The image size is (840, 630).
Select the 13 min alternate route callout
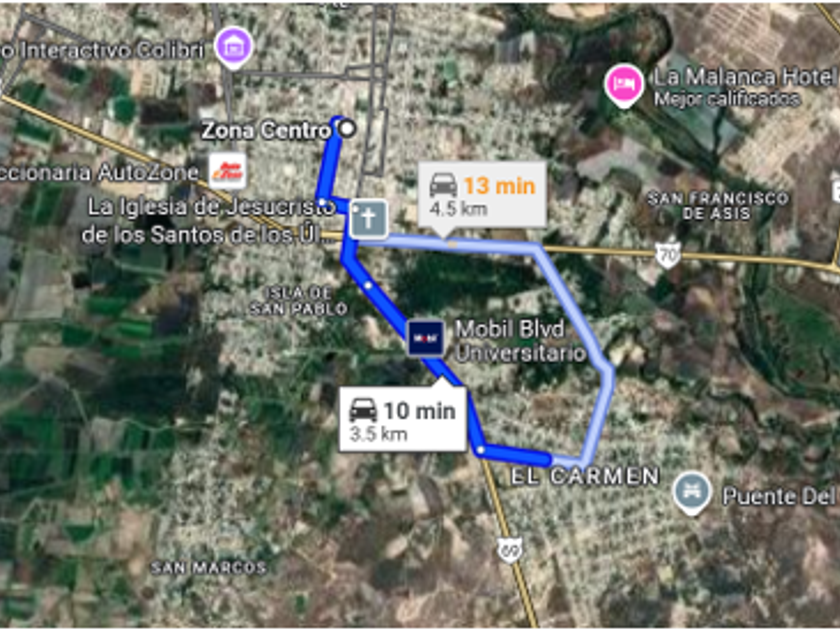[x=482, y=195]
